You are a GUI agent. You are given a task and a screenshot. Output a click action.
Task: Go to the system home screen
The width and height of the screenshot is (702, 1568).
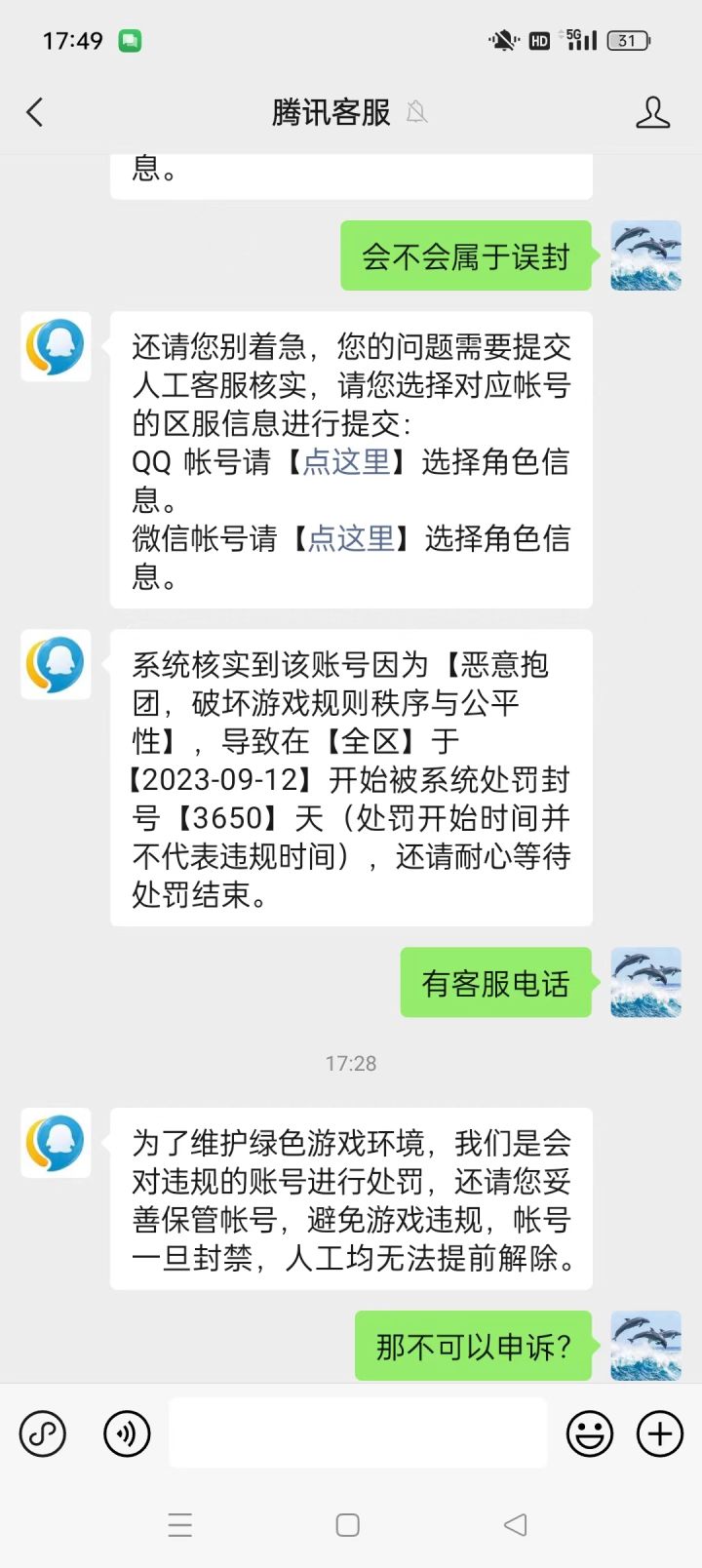(x=348, y=1525)
